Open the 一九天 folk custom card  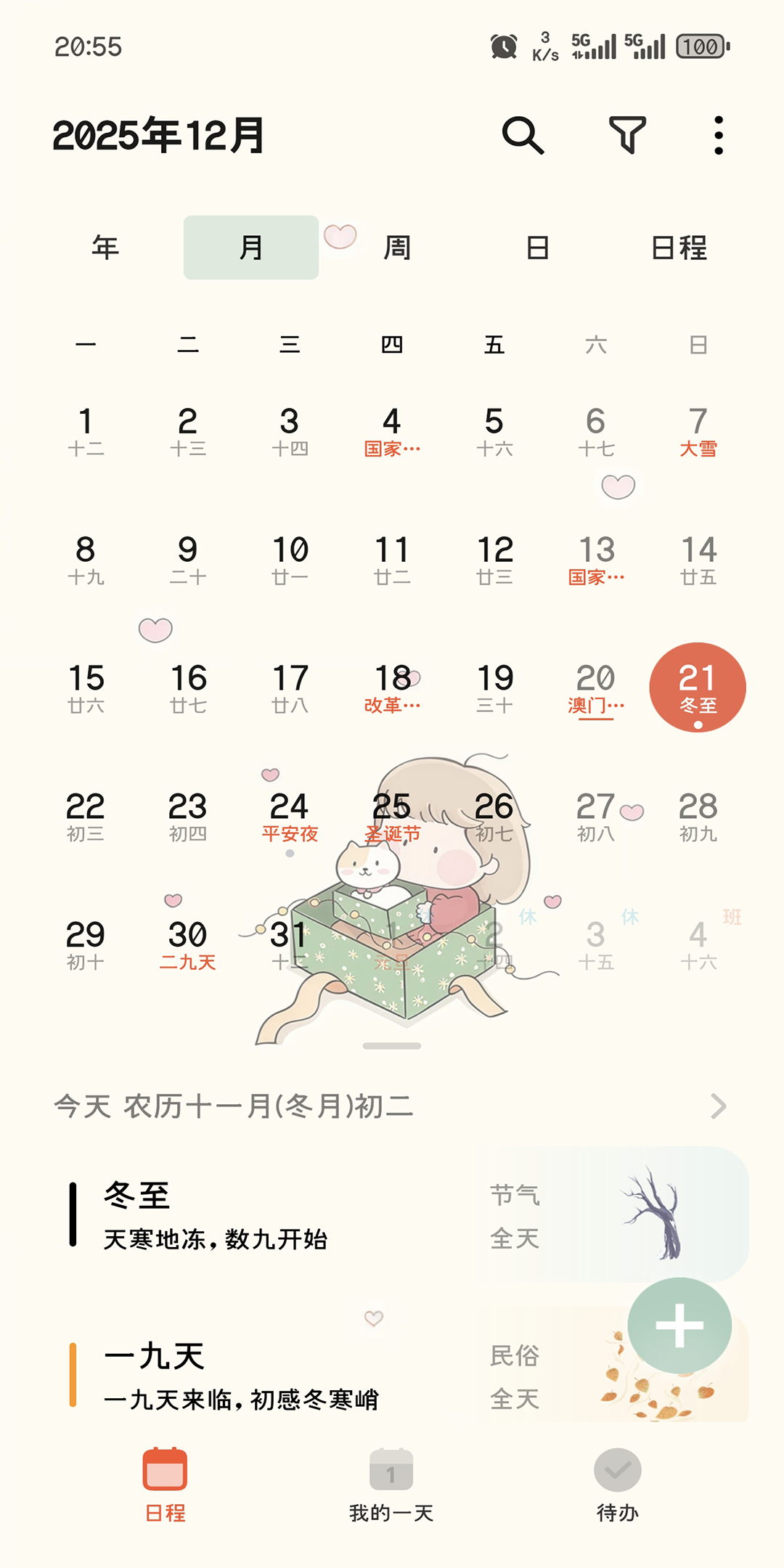click(x=290, y=1376)
